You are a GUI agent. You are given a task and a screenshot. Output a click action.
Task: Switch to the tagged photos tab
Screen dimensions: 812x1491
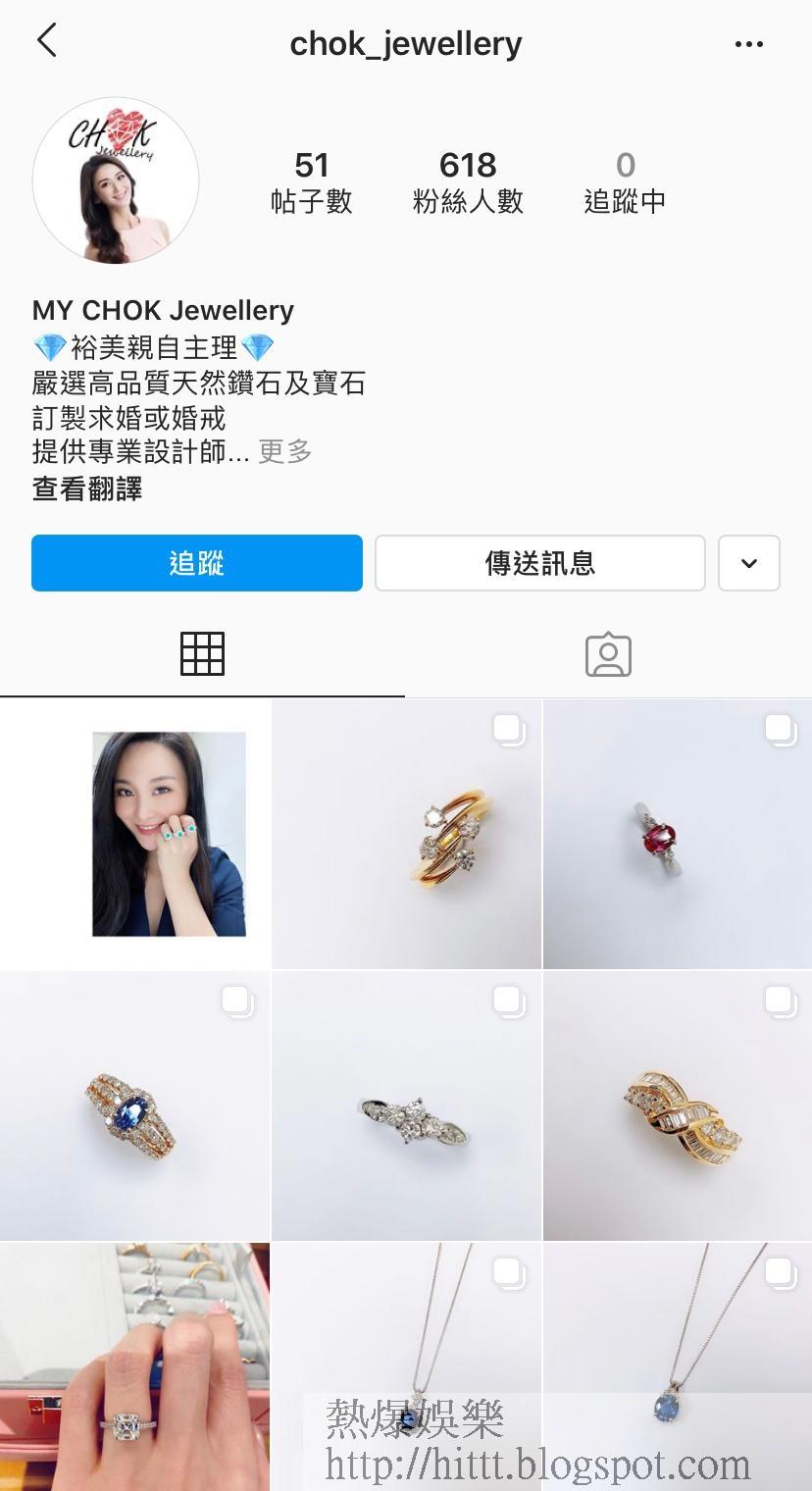point(608,654)
